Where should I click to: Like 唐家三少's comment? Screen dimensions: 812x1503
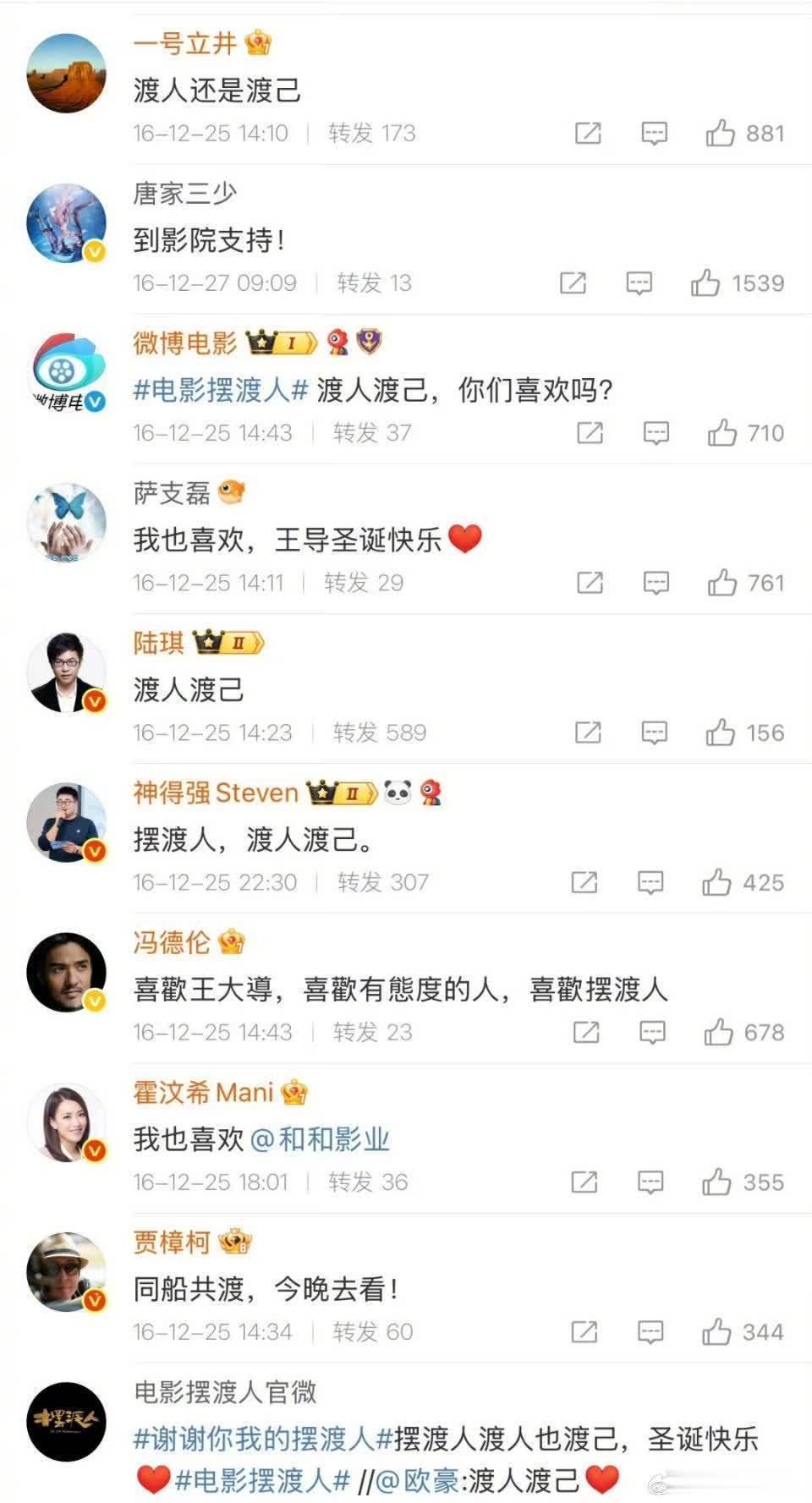[x=705, y=282]
